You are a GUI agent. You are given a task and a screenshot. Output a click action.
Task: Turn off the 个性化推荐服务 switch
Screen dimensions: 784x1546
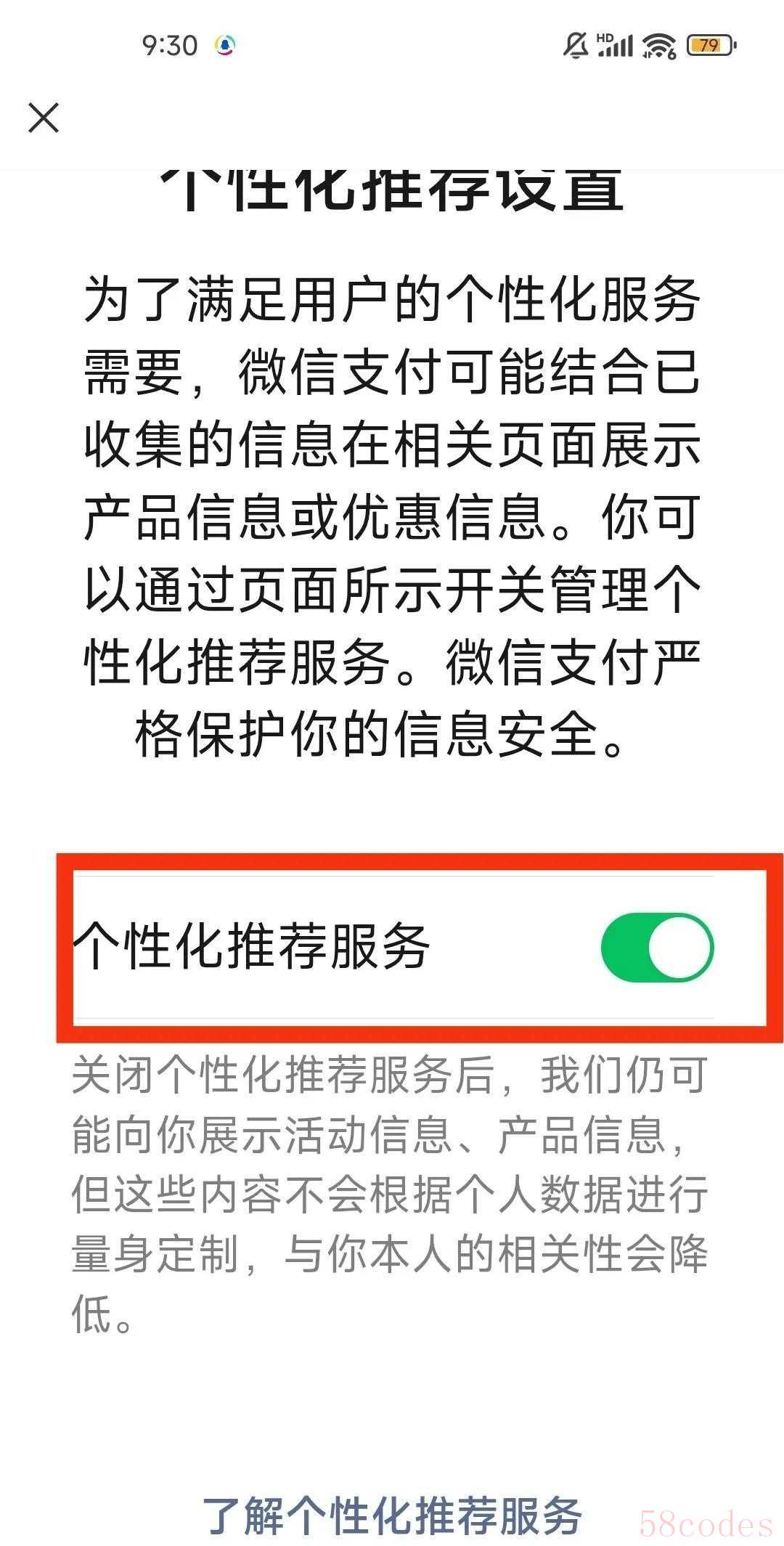[657, 948]
